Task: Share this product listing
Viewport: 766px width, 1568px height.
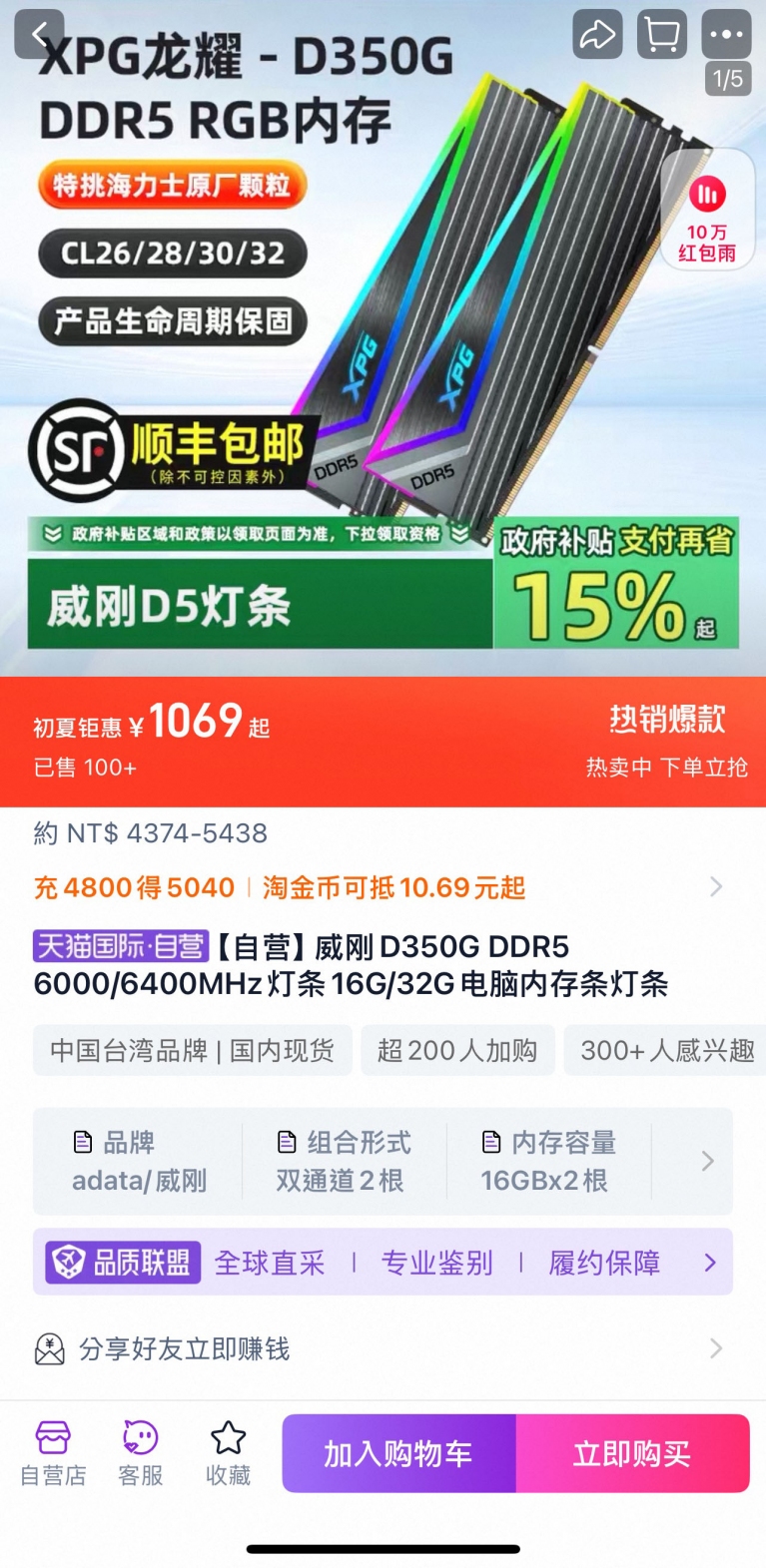Action: pyautogui.click(x=597, y=34)
